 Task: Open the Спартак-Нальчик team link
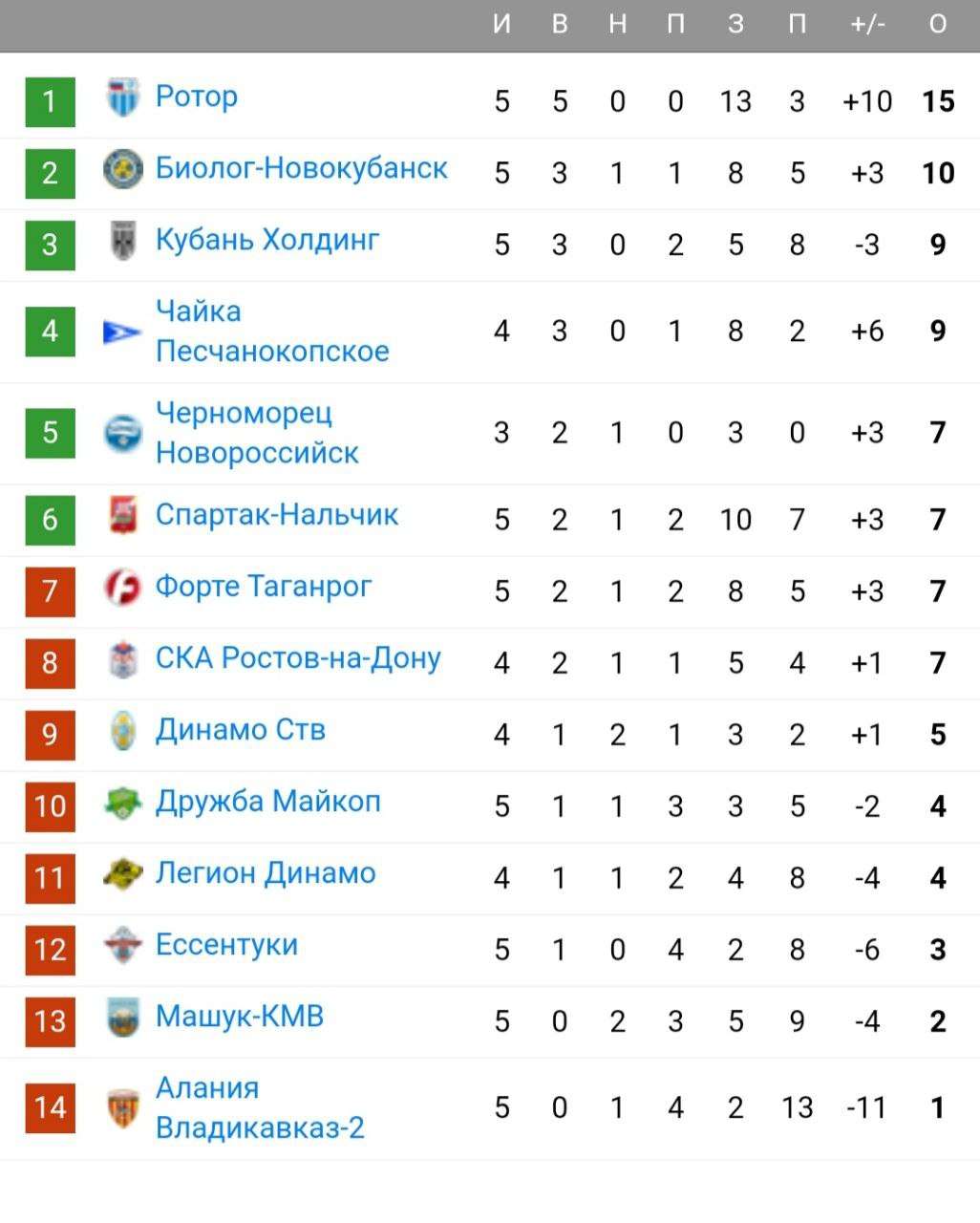pos(277,515)
